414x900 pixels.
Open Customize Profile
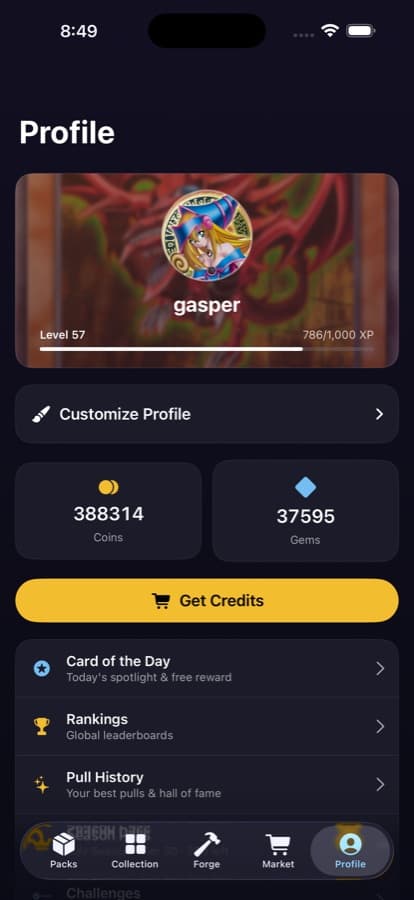coord(207,414)
